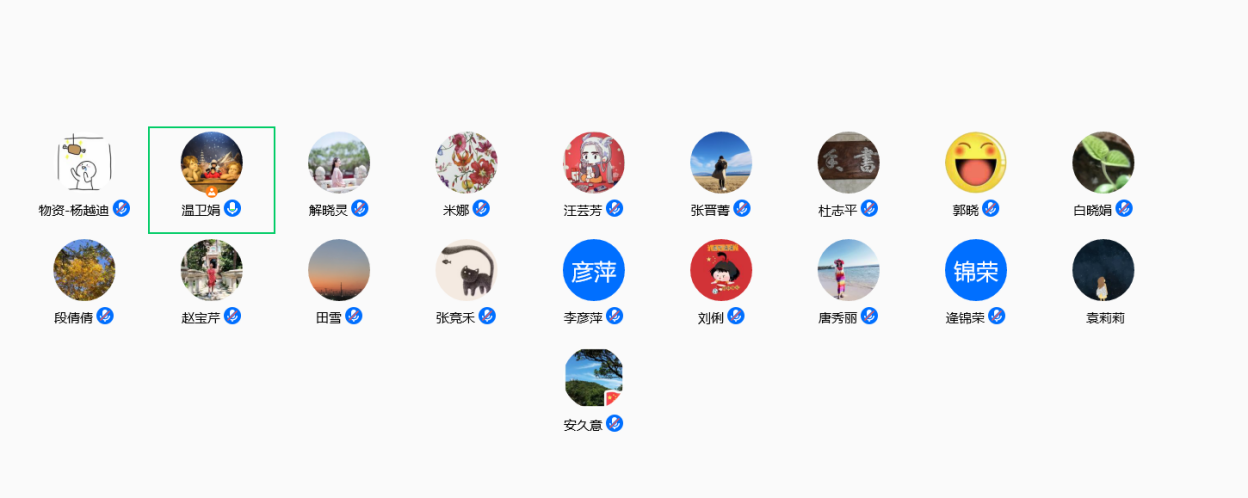This screenshot has height=498, width=1248.
Task: Select participant 杜志平
Action: pos(849,163)
